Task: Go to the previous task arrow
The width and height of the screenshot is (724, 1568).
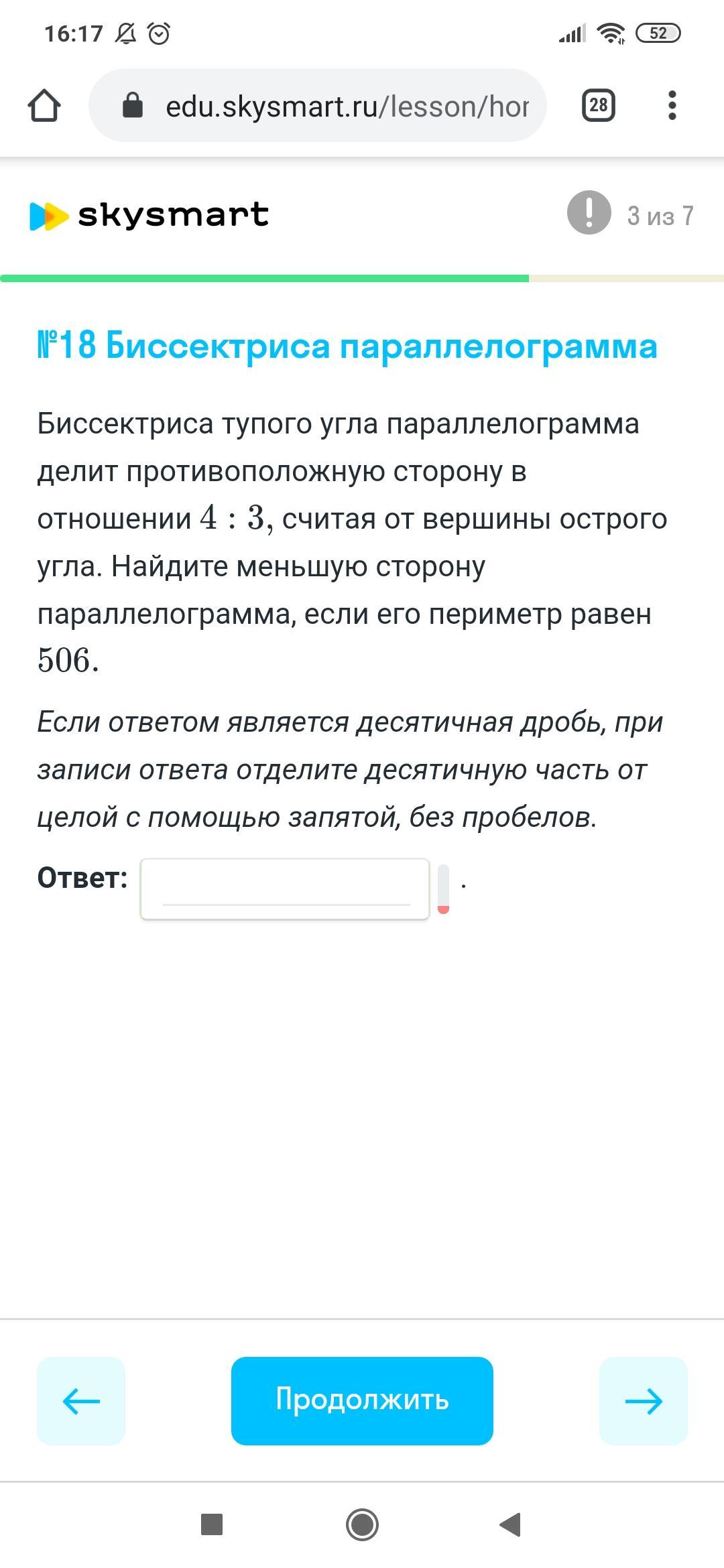Action: point(81,1400)
